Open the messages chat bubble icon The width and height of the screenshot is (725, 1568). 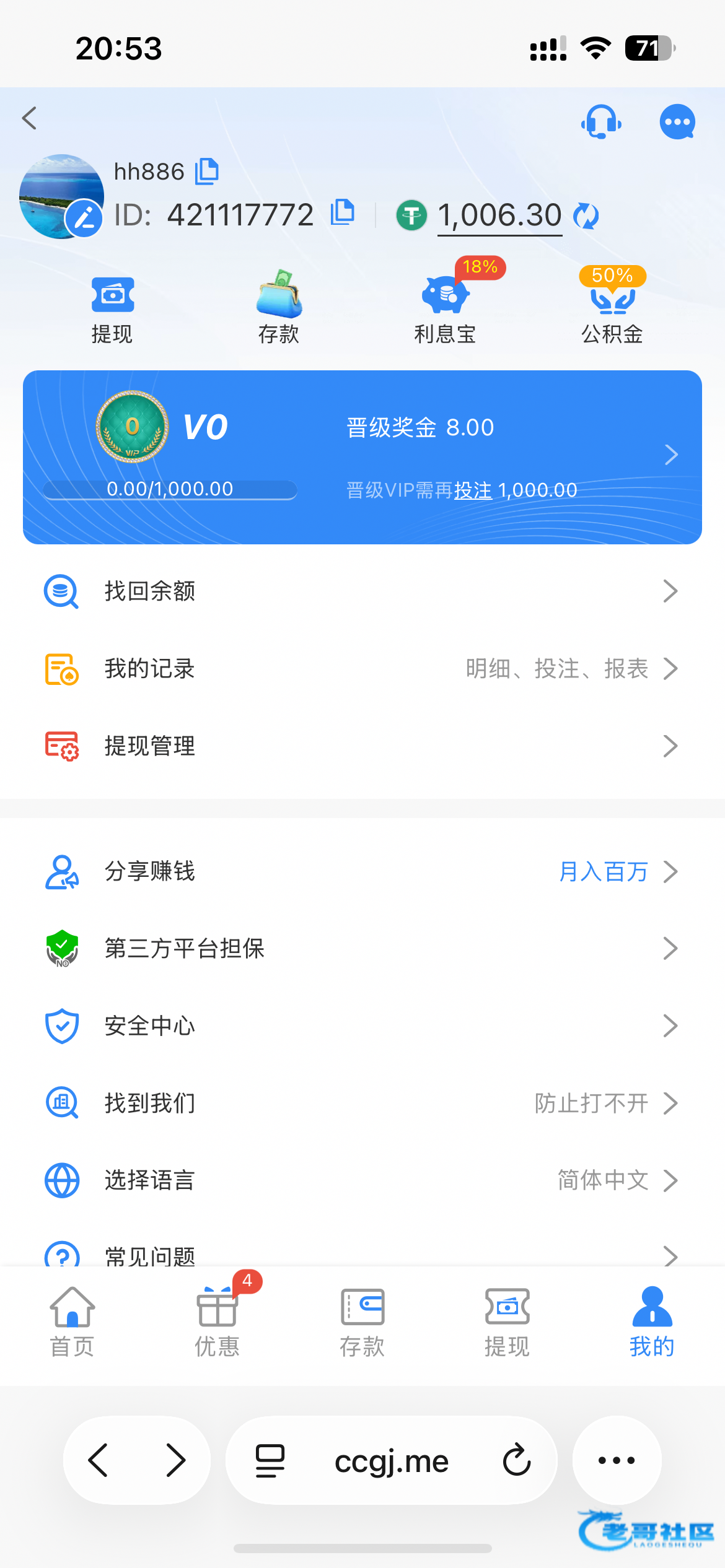click(x=677, y=121)
